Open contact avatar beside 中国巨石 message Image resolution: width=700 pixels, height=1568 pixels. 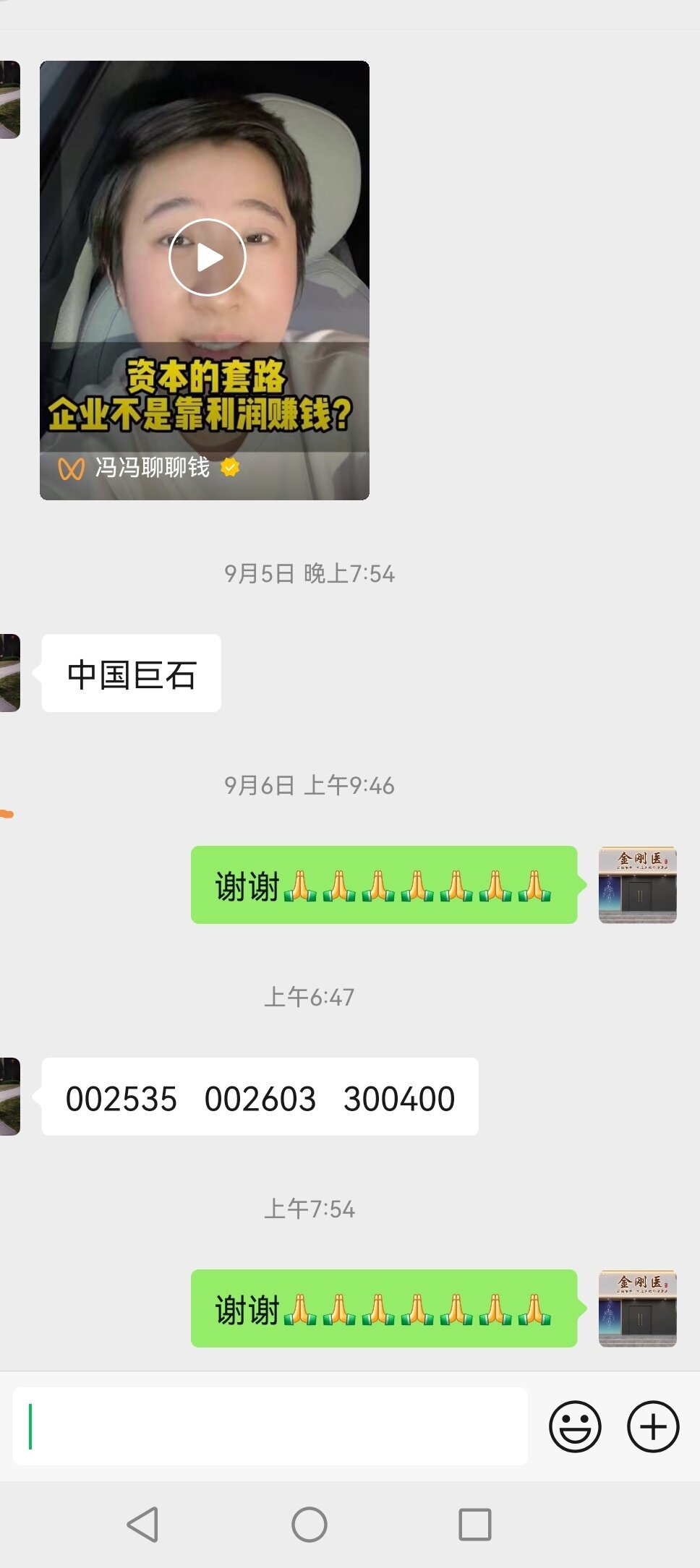[9, 672]
